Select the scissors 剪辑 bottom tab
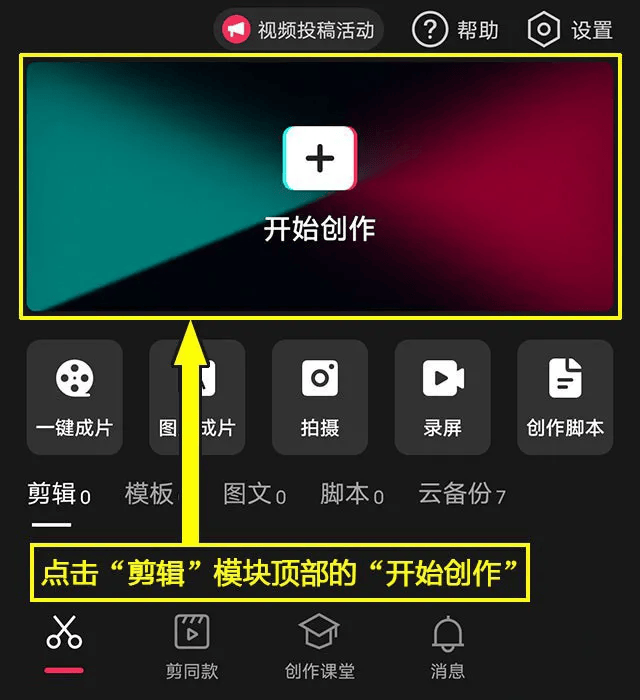Viewport: 640px width, 700px height. [64, 641]
